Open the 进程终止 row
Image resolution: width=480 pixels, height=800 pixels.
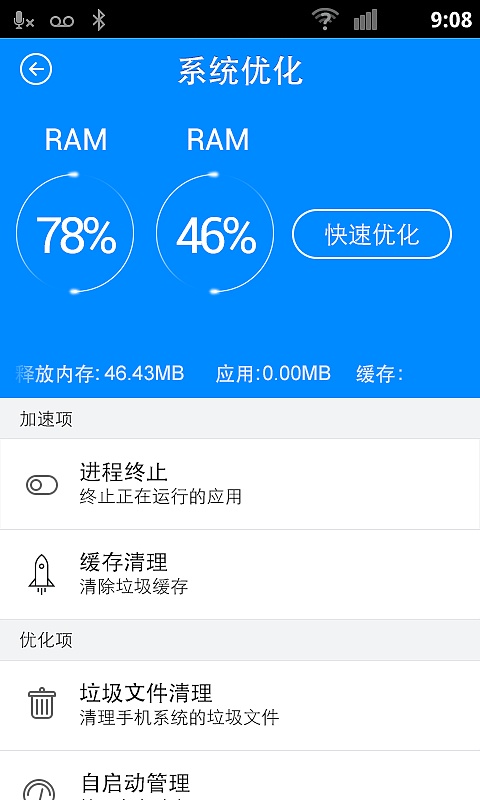pos(240,484)
